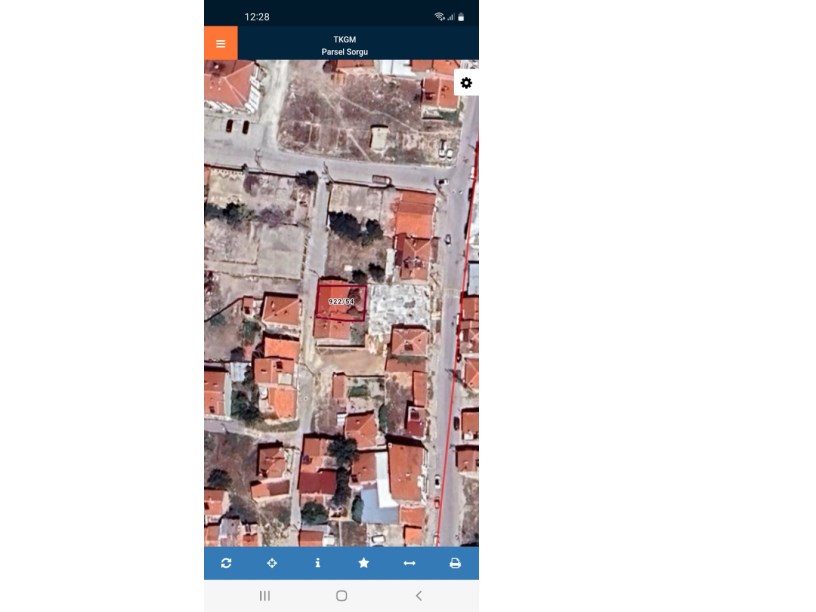Select the highlighted parcel 922/54
The image size is (816, 612).
tap(341, 301)
